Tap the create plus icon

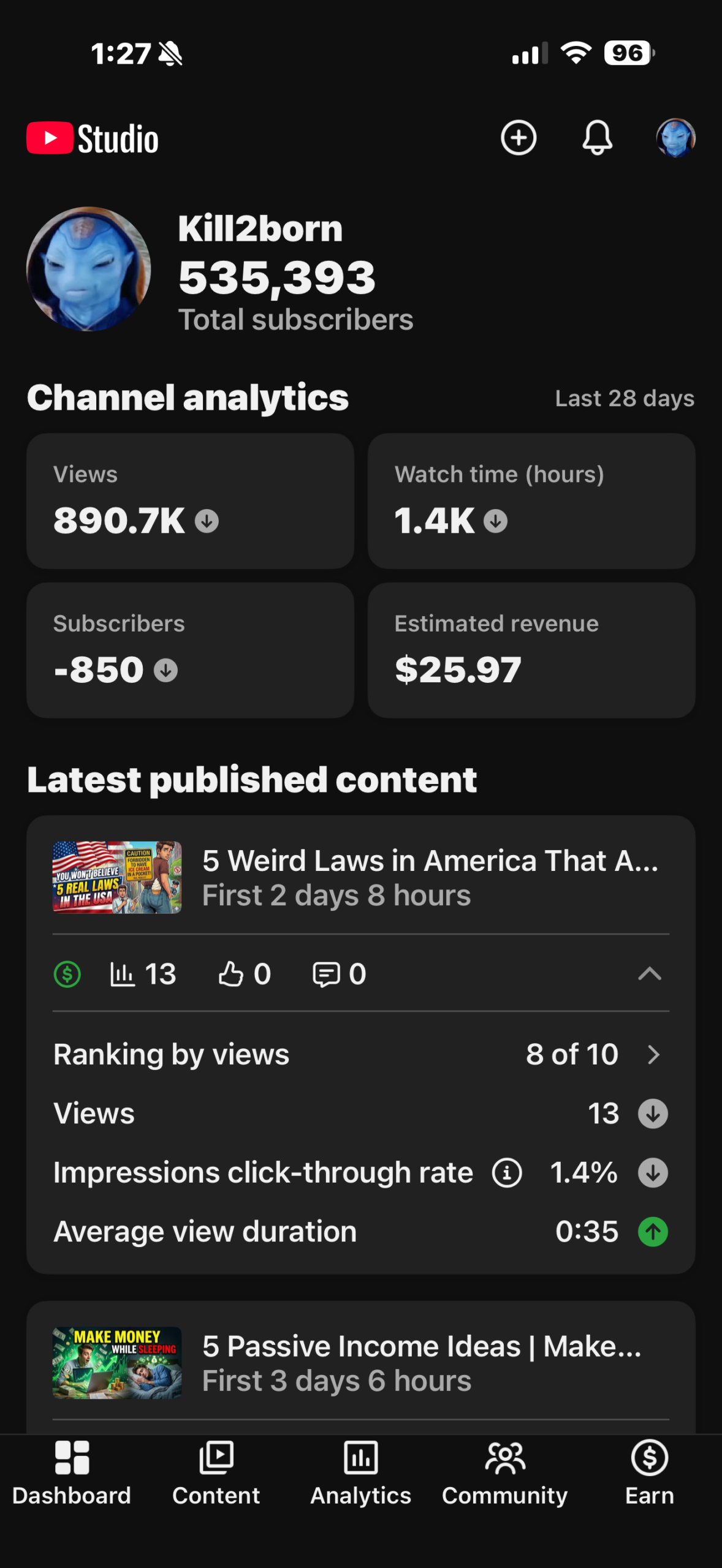click(x=519, y=138)
